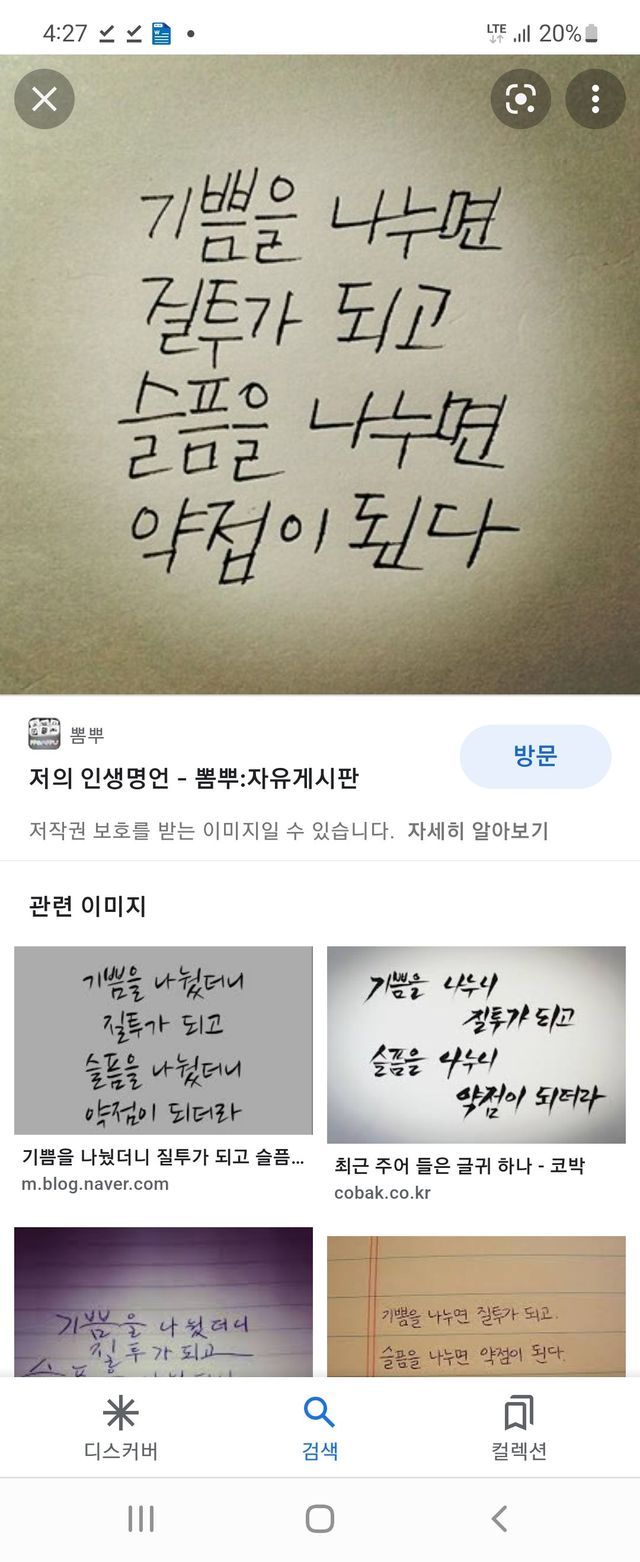640x1562 pixels.
Task: Switch to the 검색 tab
Action: 319,1428
